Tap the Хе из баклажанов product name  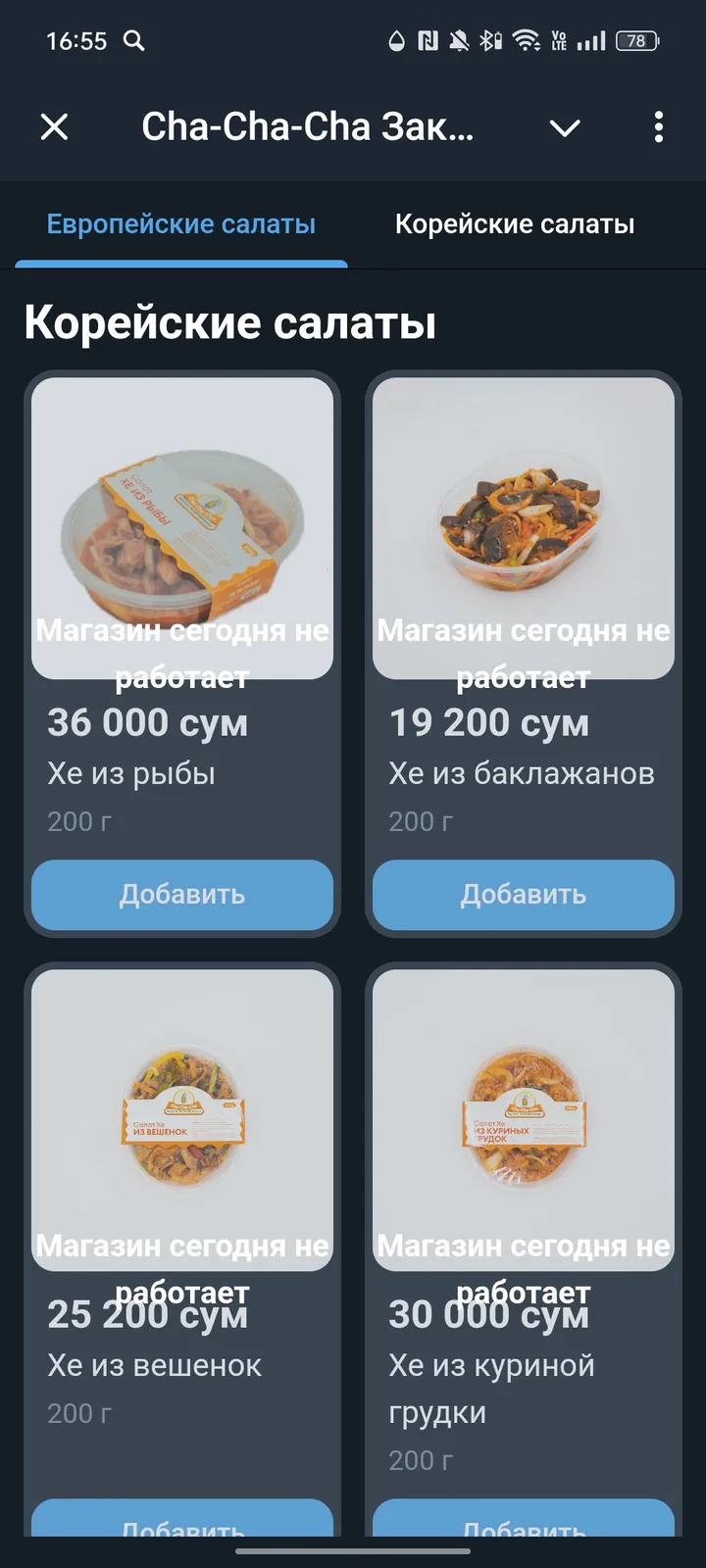tap(523, 773)
